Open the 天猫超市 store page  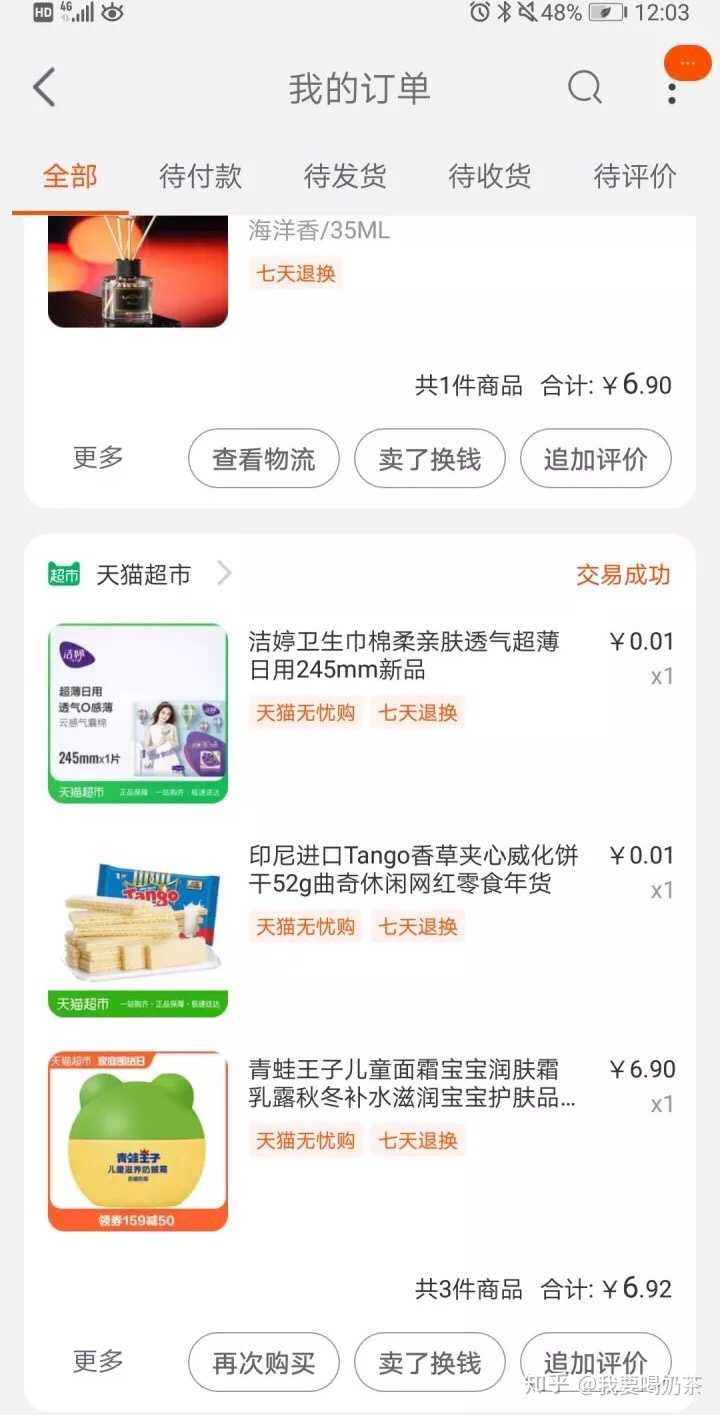(142, 574)
